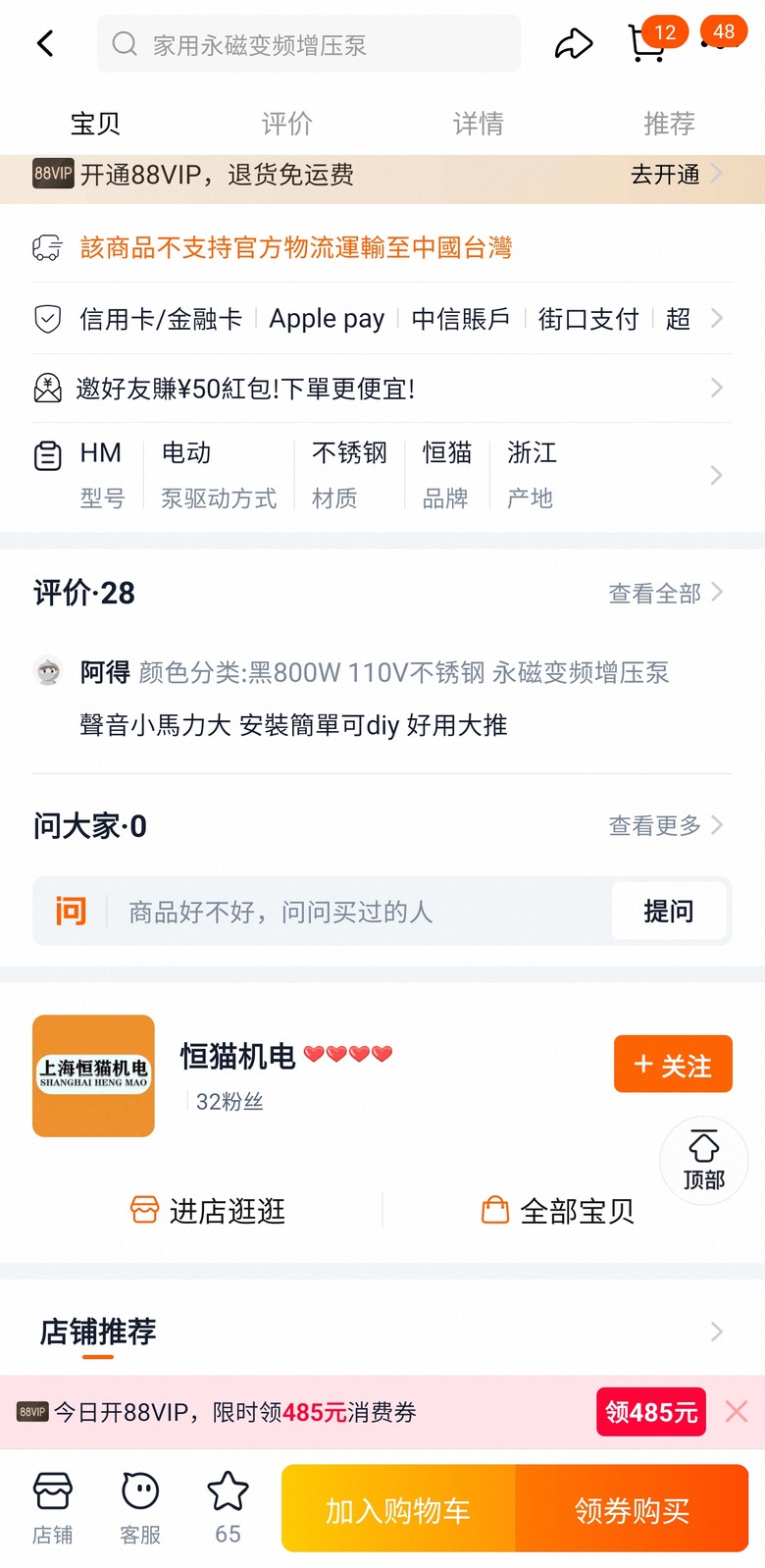Tap 提问 to ask buyers a question

click(669, 912)
